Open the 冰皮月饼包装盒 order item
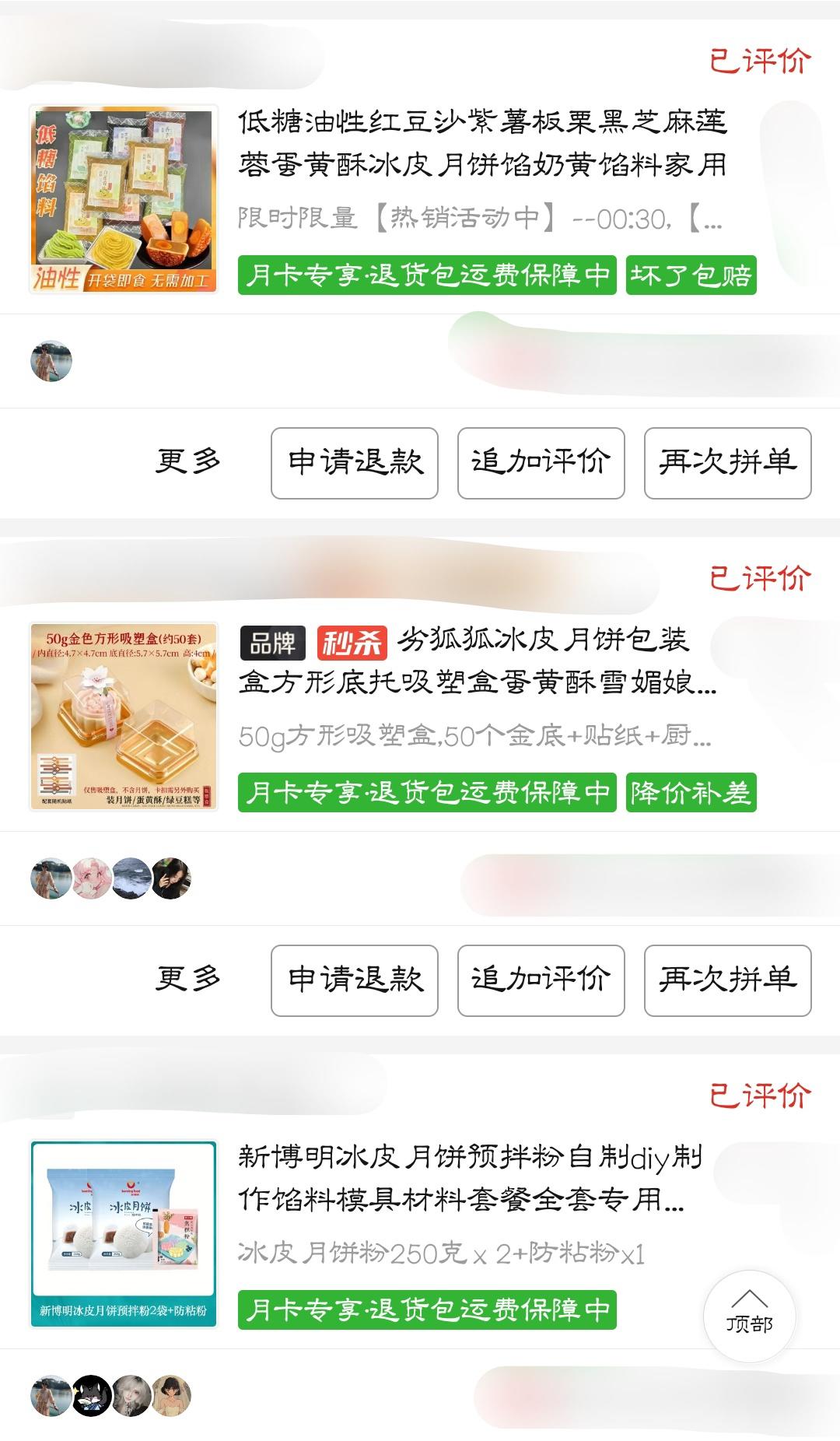This screenshot has width=840, height=1441. (420, 717)
